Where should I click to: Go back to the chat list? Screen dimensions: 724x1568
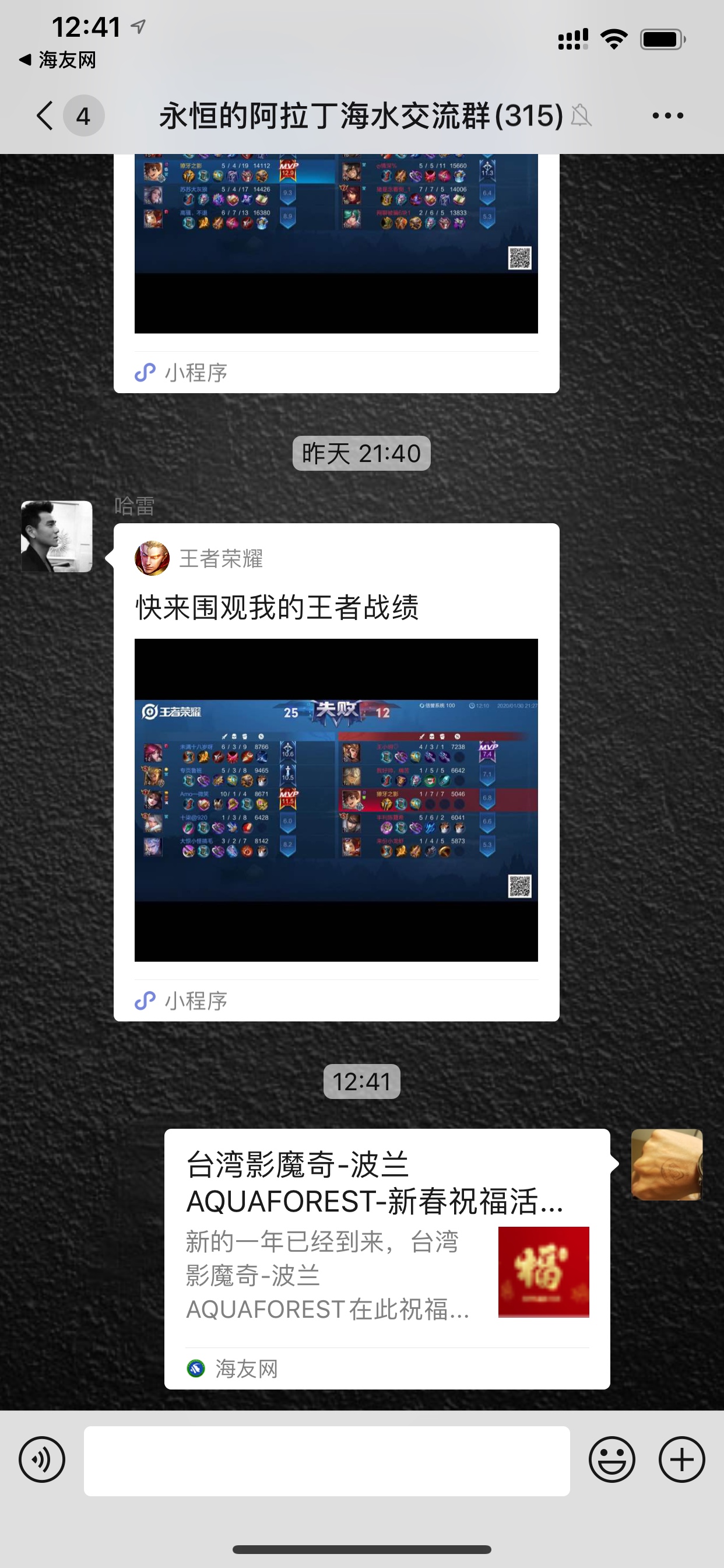(45, 116)
